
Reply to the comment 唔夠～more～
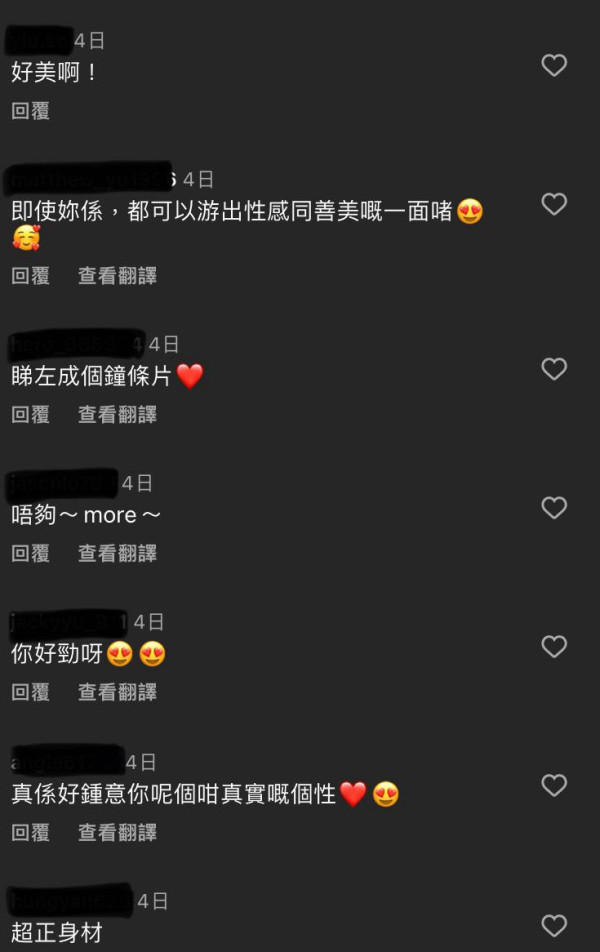pos(30,553)
